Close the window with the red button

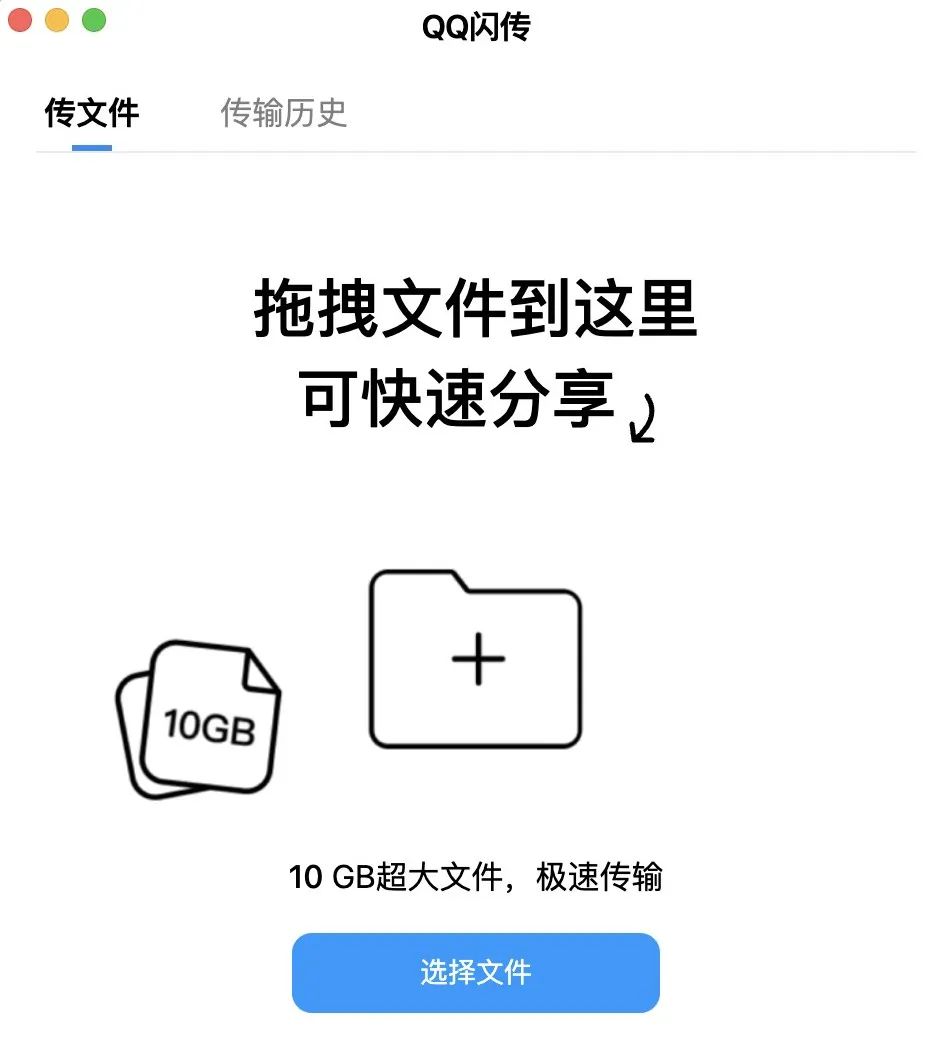(x=20, y=19)
